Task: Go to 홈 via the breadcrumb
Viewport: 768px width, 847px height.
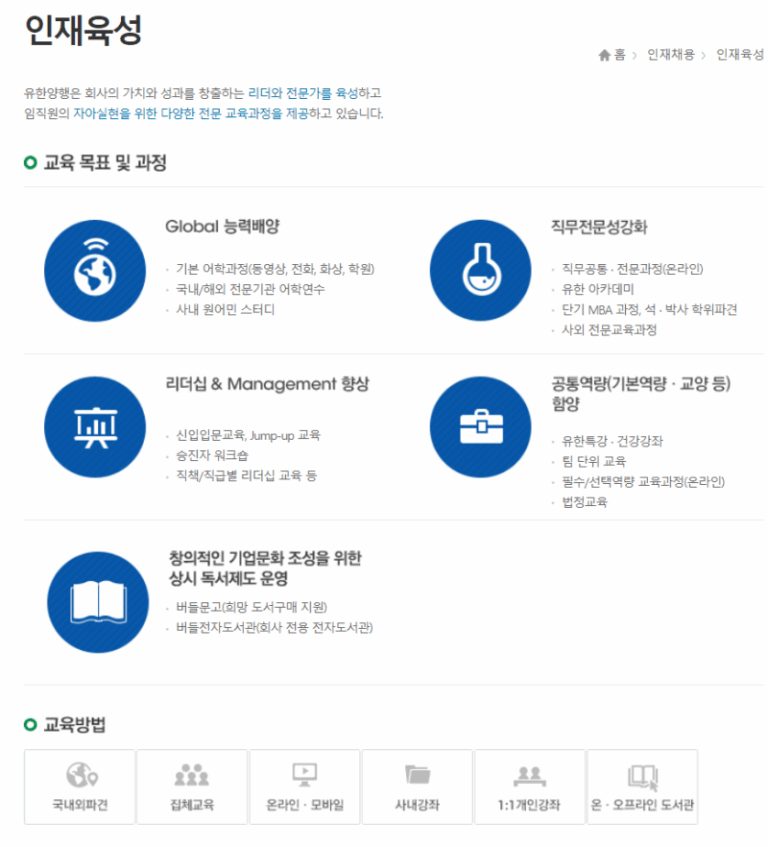Action: pos(612,55)
